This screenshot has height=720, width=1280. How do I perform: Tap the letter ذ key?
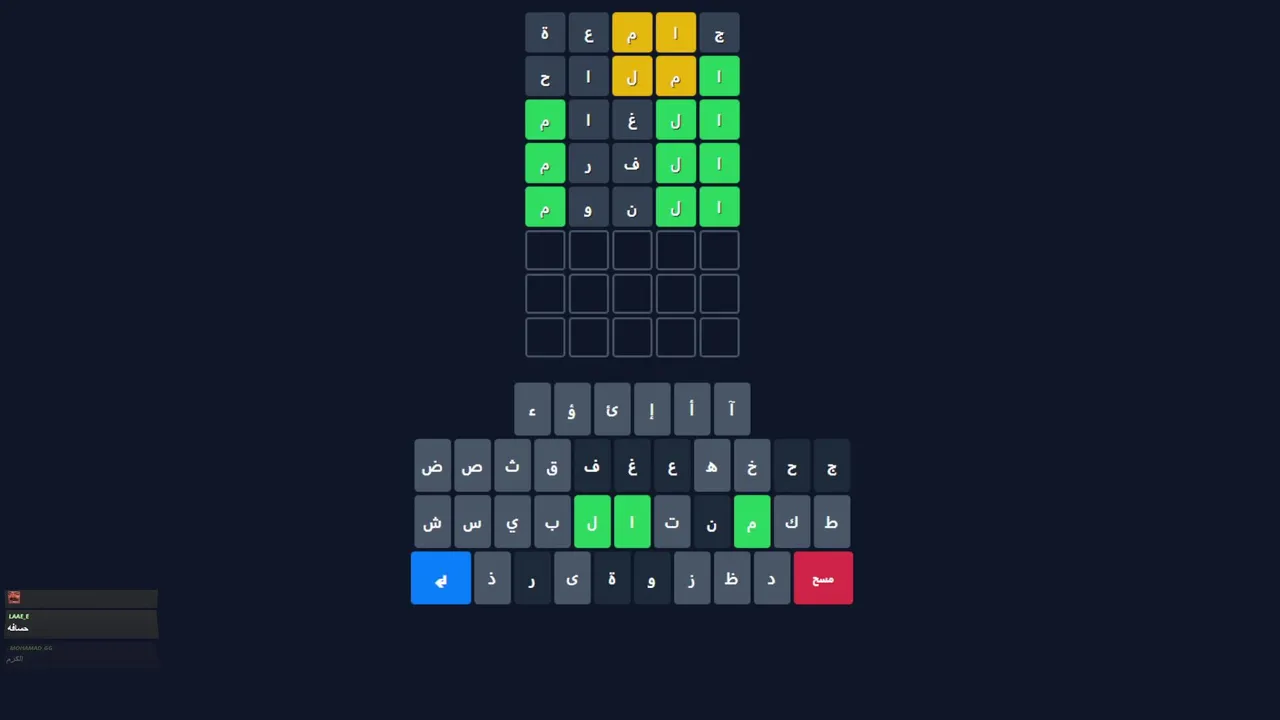click(492, 578)
